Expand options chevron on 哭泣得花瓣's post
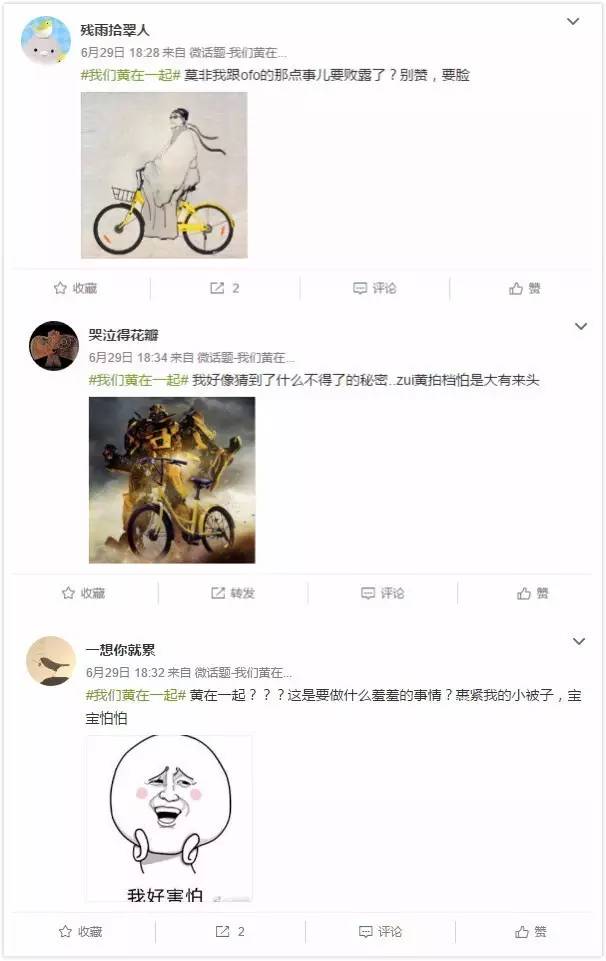 (x=580, y=326)
